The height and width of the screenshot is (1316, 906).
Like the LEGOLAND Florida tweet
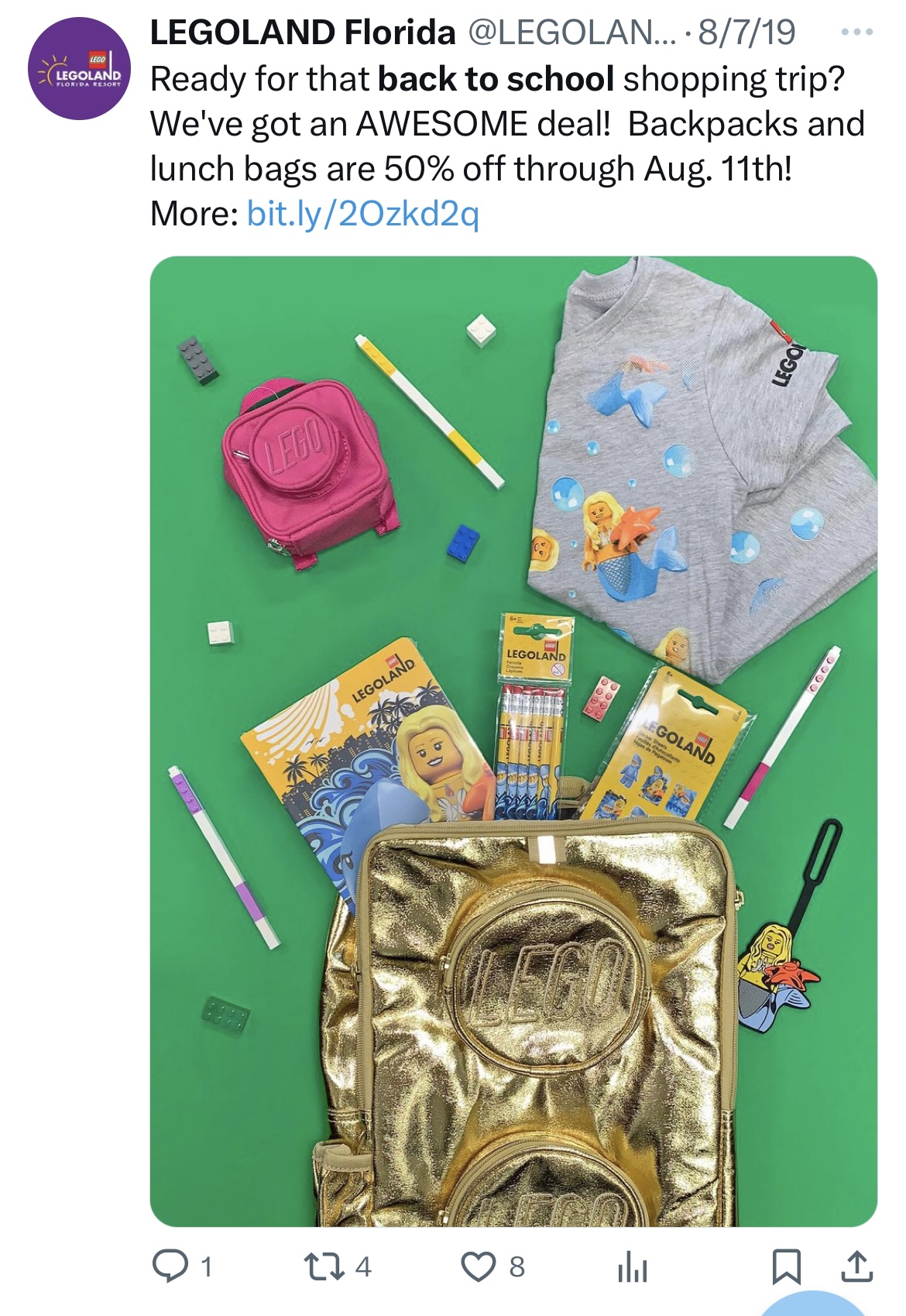point(478,1266)
